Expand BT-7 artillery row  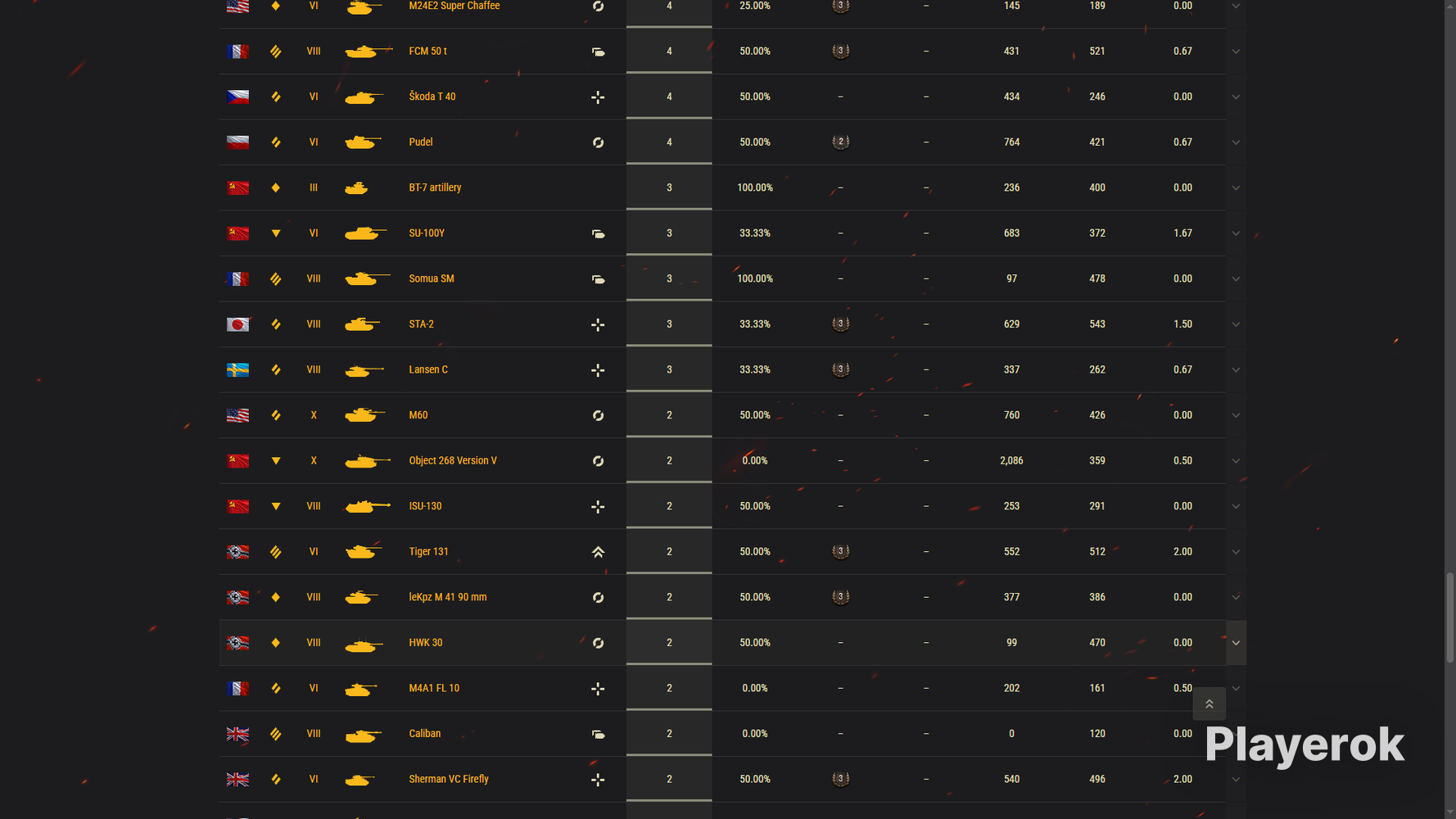(x=1236, y=188)
